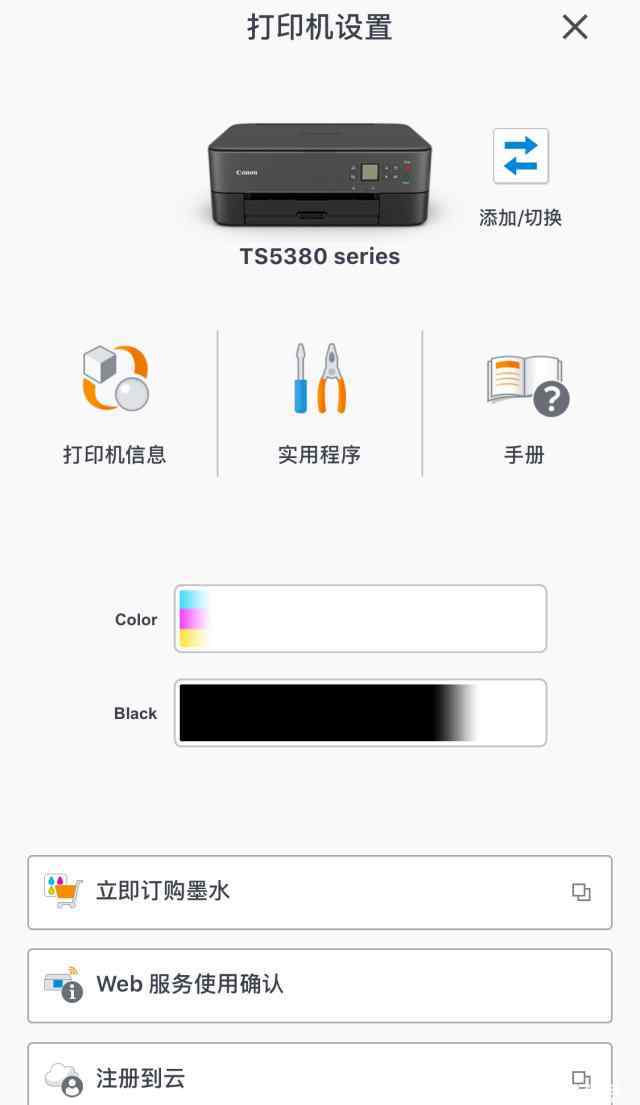Open the 实用程序 utilities
640x1105 pixels.
tap(319, 404)
